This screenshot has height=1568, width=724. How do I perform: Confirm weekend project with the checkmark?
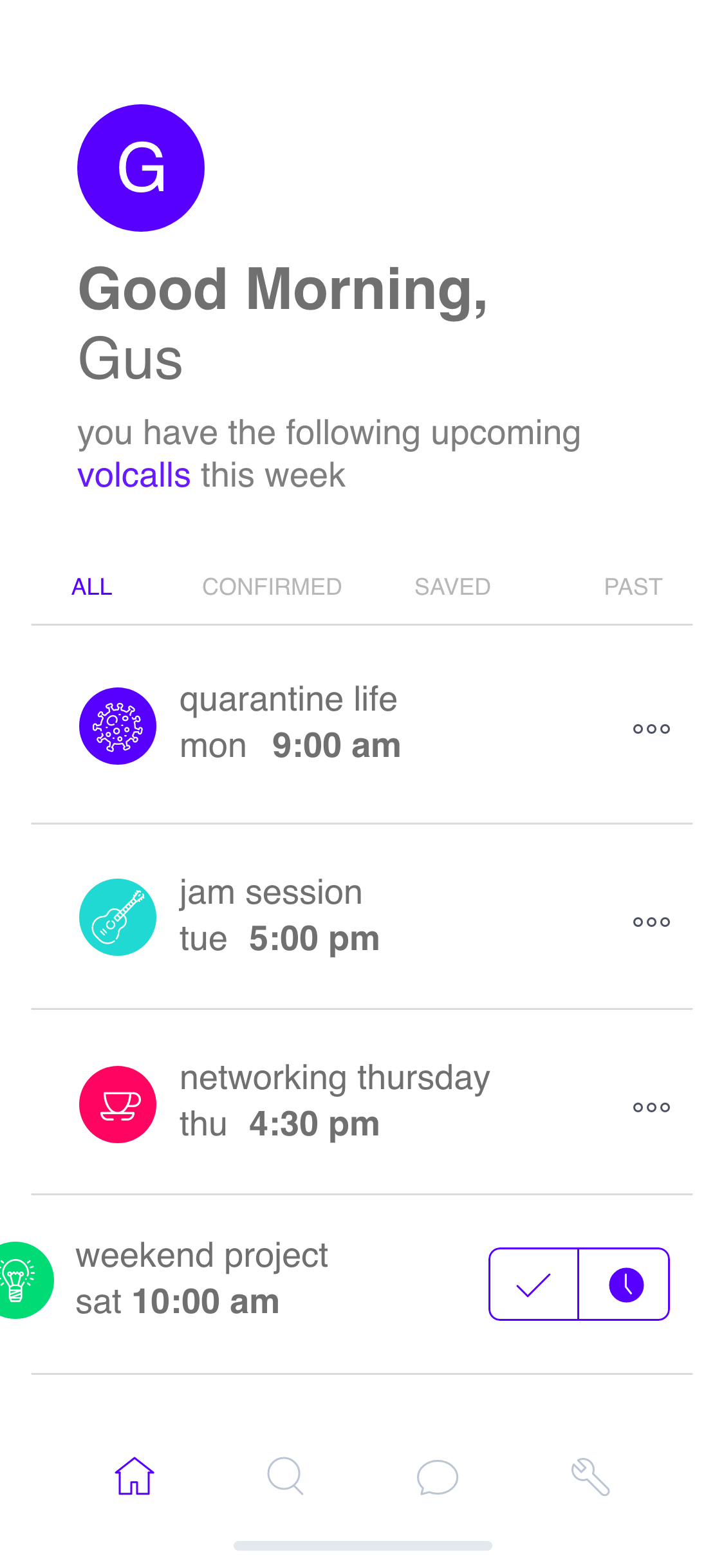(534, 1284)
